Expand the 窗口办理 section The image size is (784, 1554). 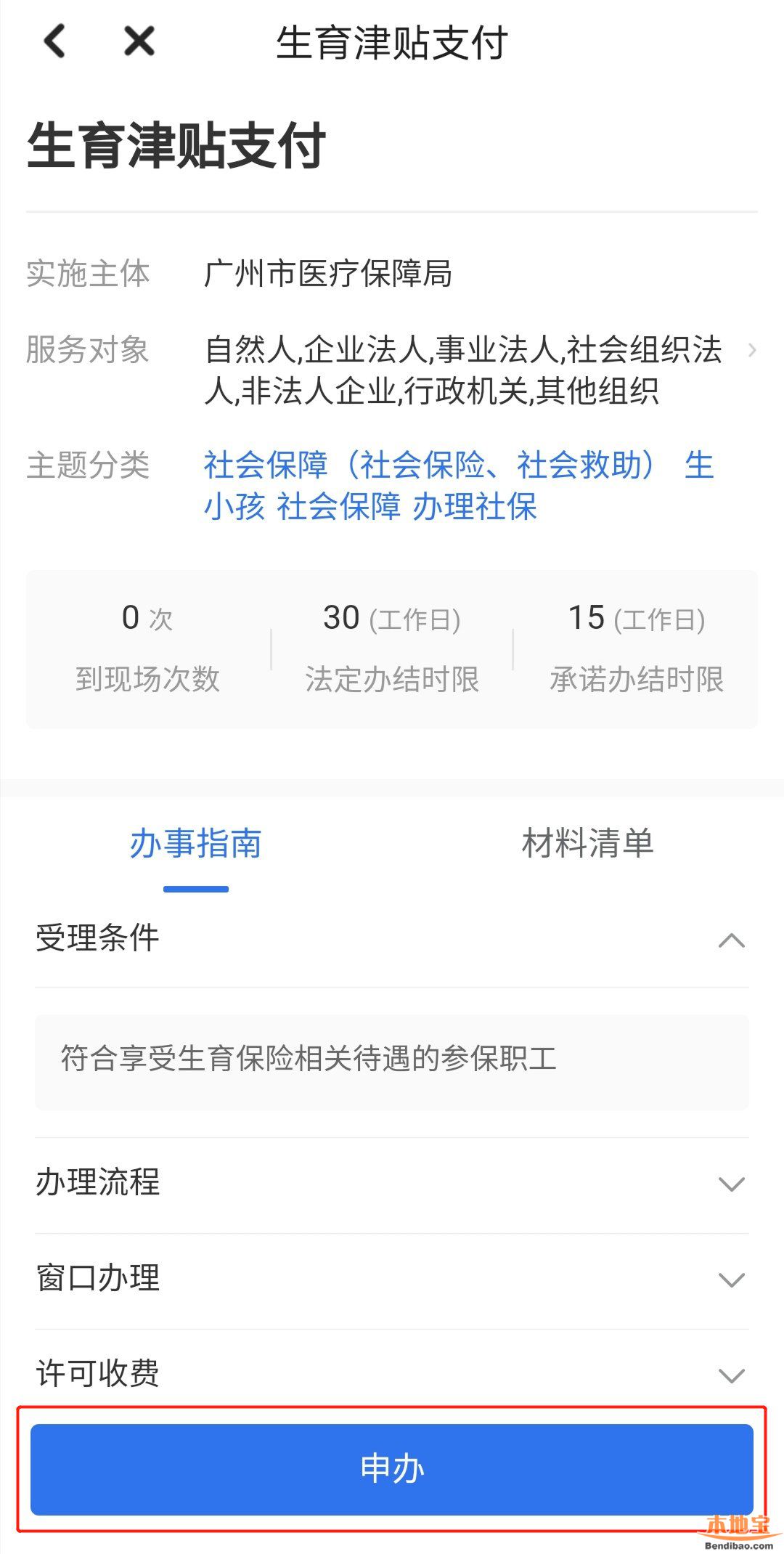pos(731,1280)
